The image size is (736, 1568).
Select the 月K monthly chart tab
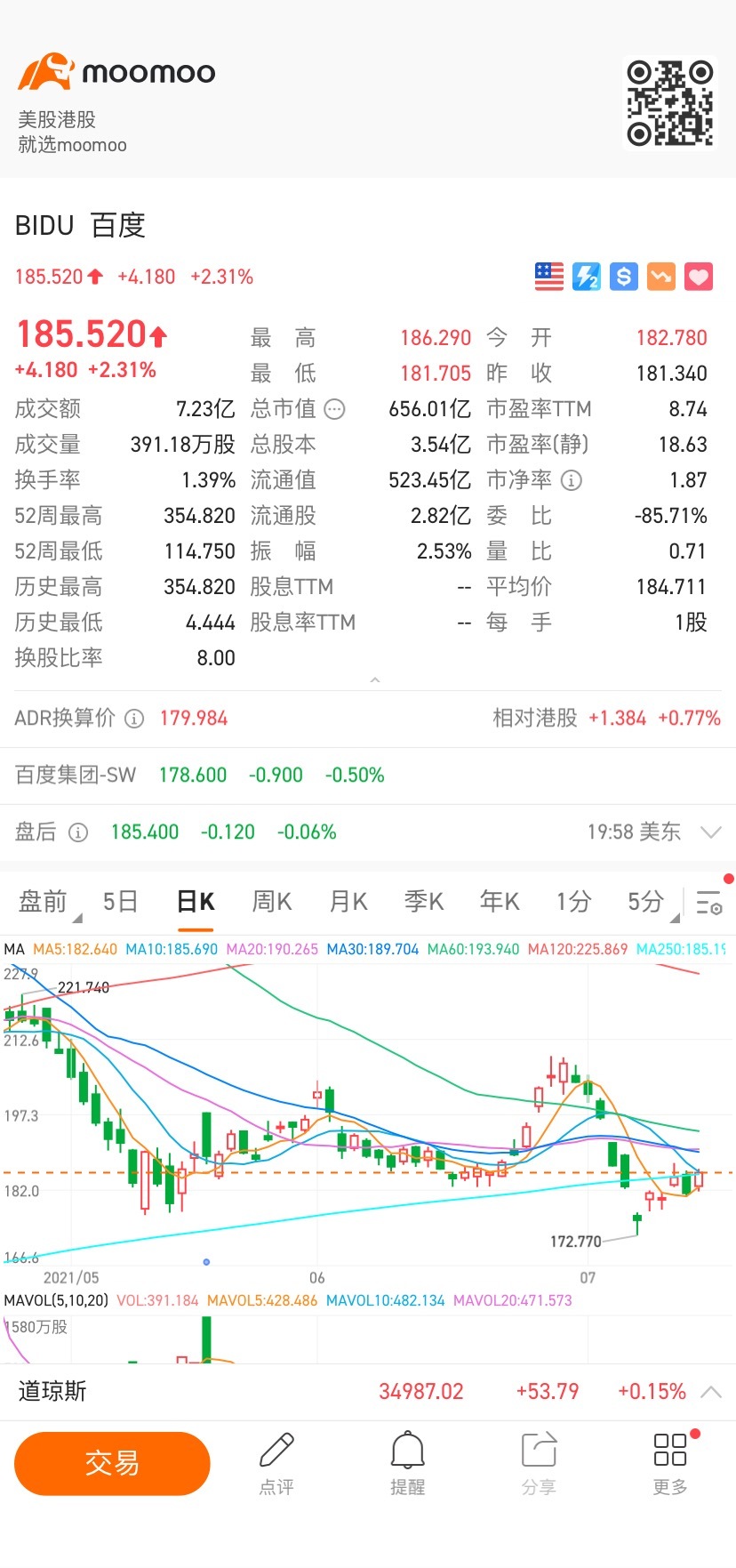click(348, 901)
